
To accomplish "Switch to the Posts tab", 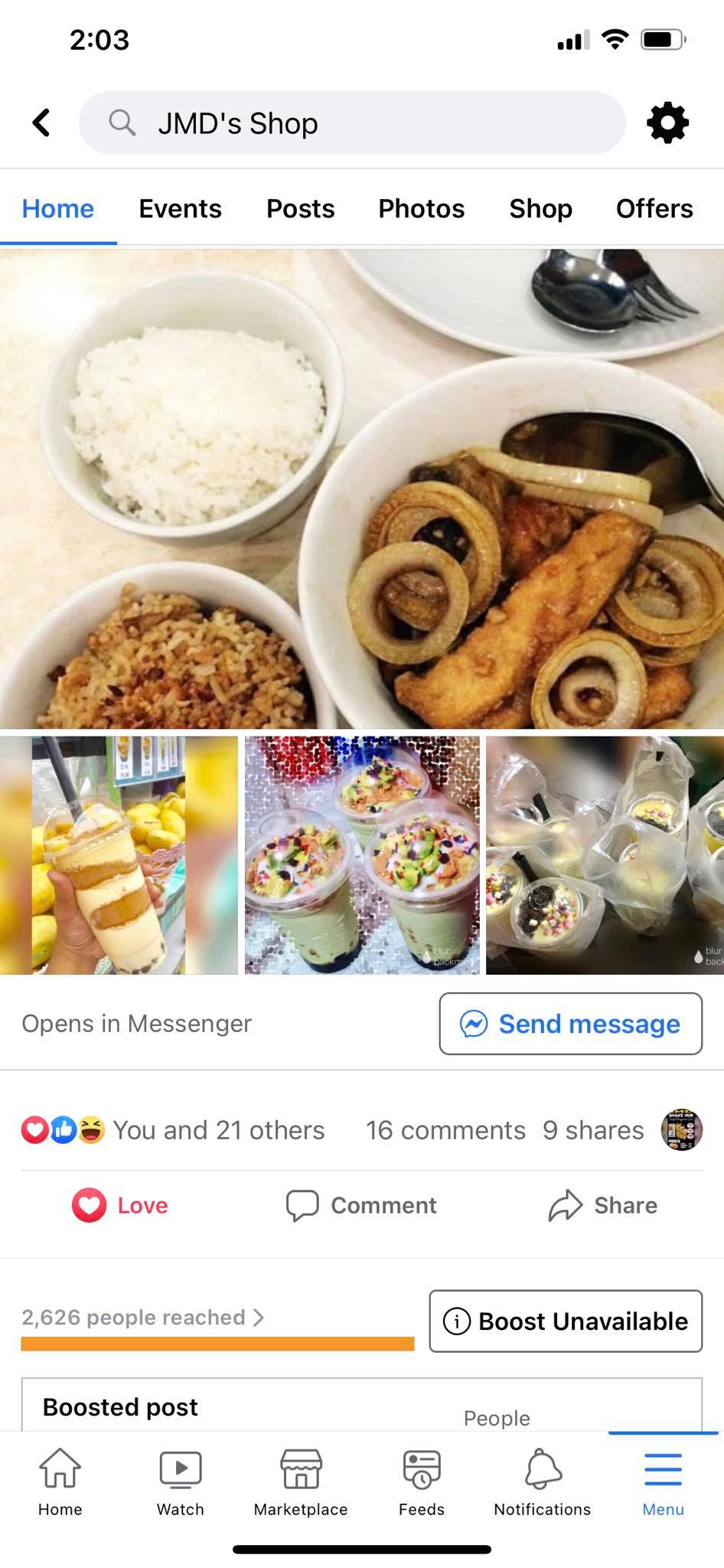I will [x=300, y=208].
